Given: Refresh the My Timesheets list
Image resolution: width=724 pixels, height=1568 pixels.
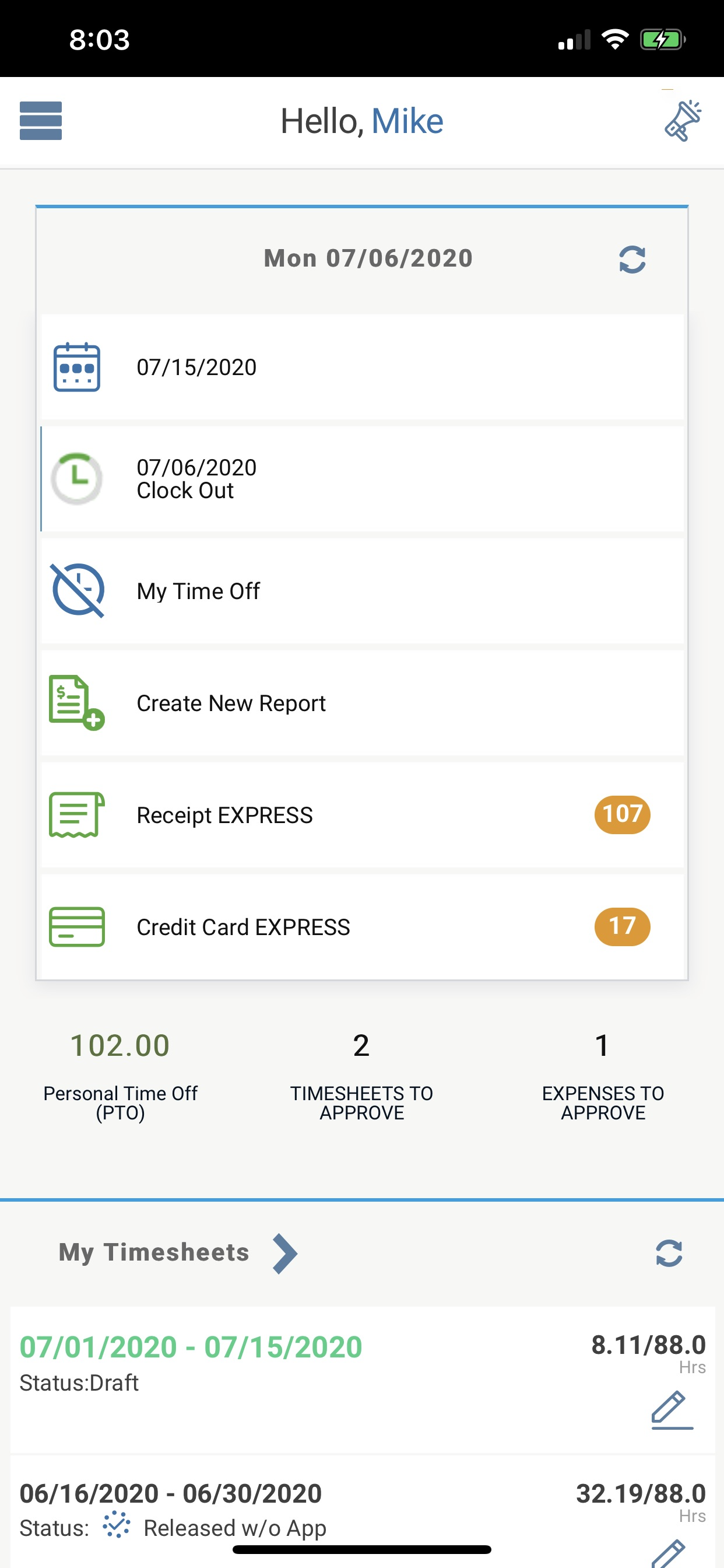Looking at the screenshot, I should pos(669,1254).
